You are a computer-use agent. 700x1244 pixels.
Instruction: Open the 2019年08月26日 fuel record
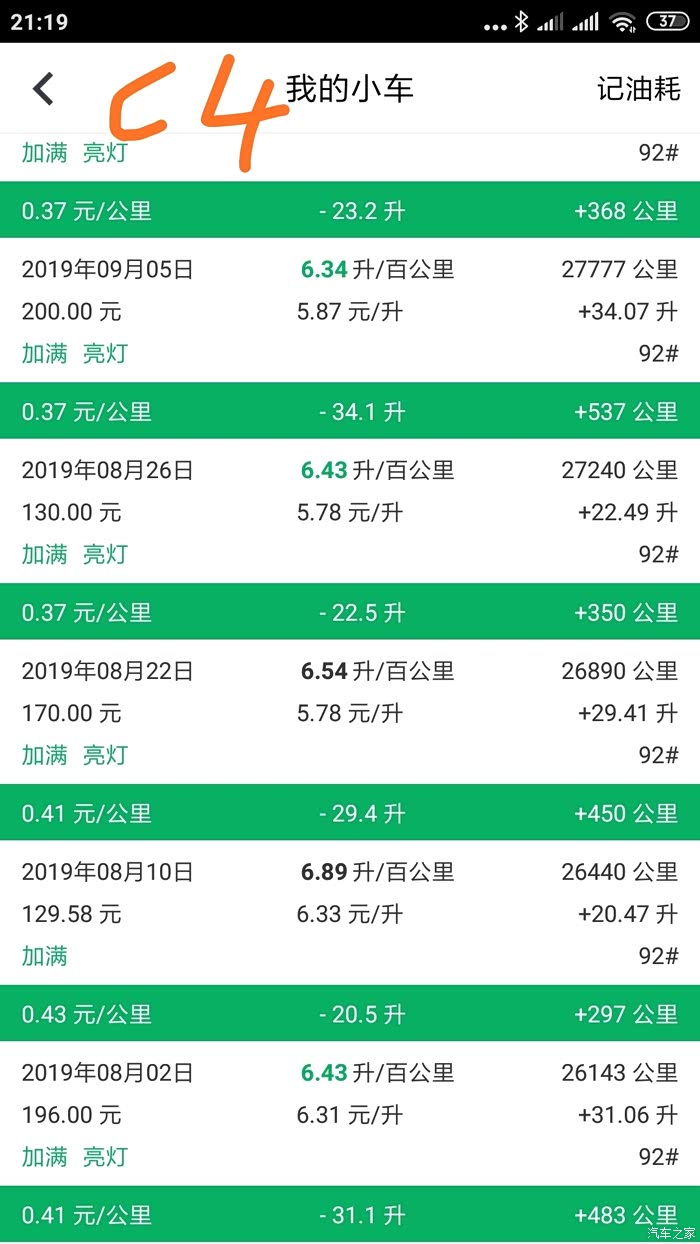coord(350,512)
